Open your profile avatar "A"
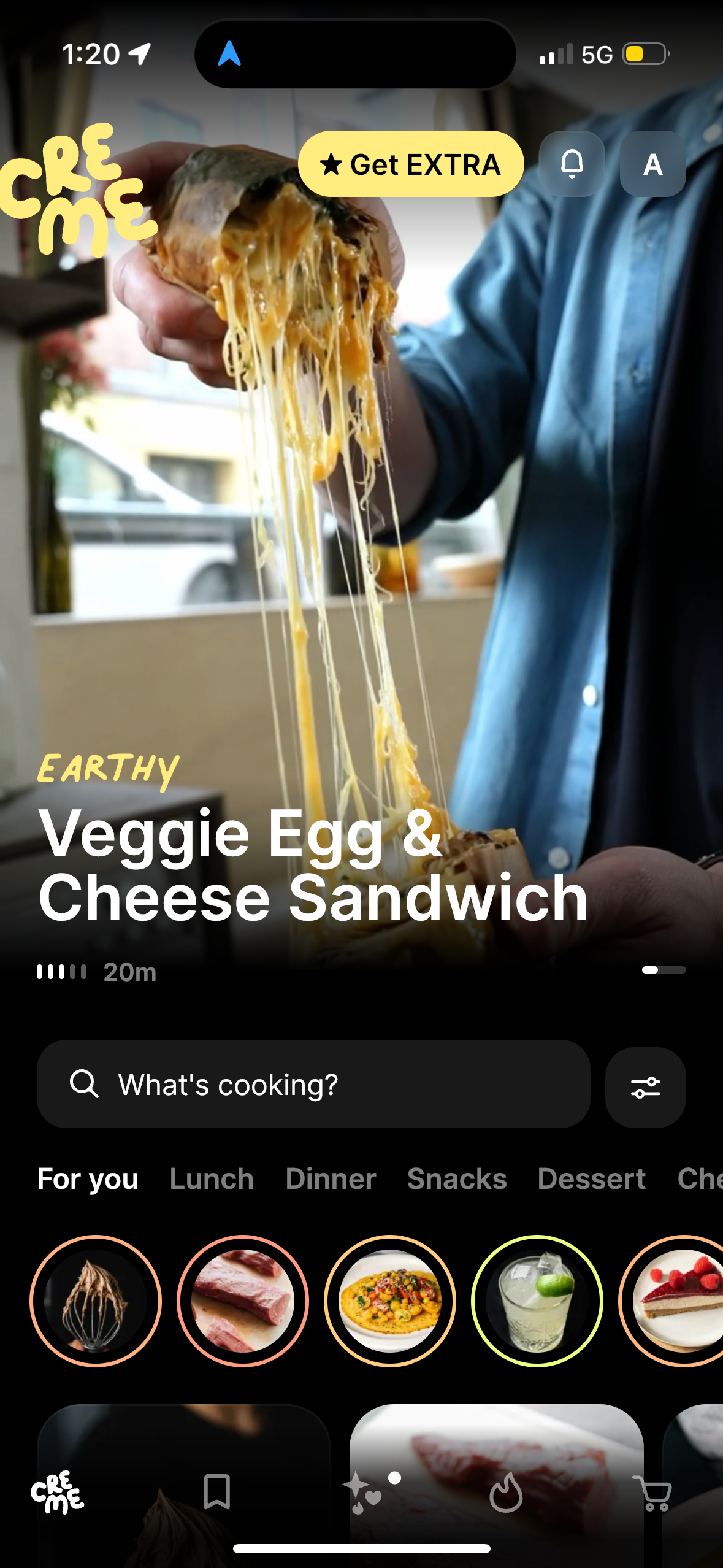Image resolution: width=723 pixels, height=1568 pixels. pyautogui.click(x=652, y=164)
